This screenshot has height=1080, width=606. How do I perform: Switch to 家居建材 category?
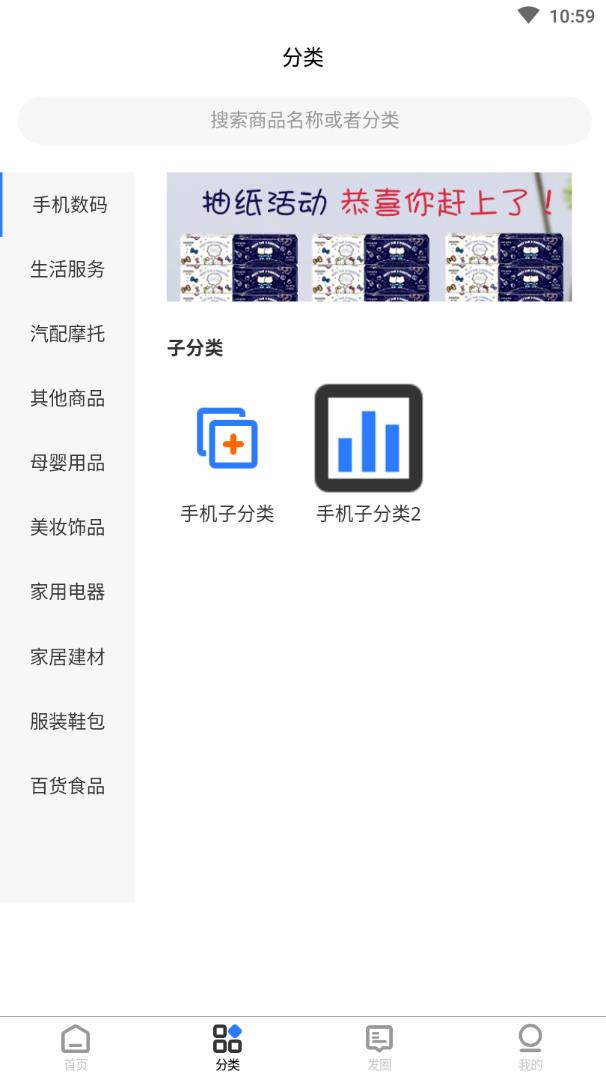tap(67, 657)
